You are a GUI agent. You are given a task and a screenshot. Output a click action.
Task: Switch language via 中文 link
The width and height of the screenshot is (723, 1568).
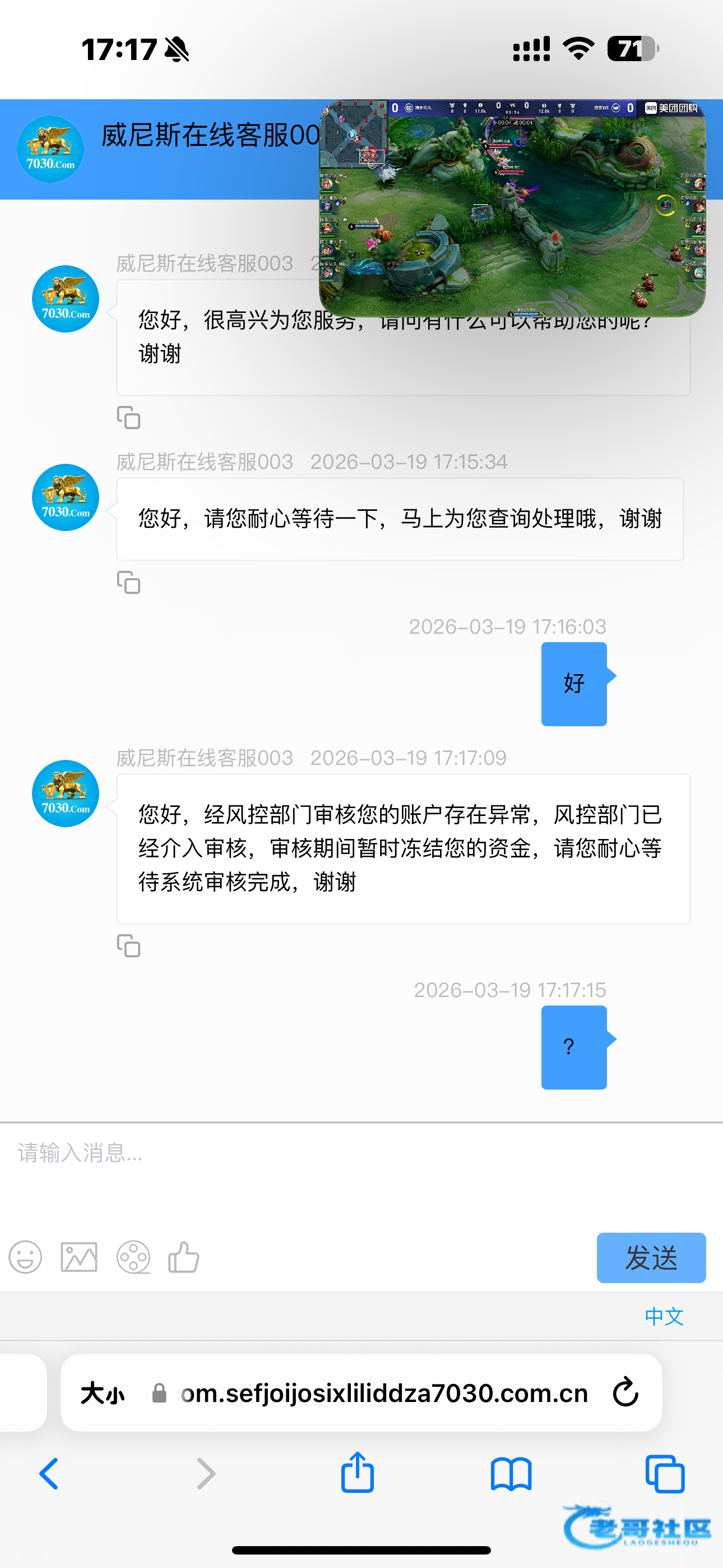(x=664, y=1317)
